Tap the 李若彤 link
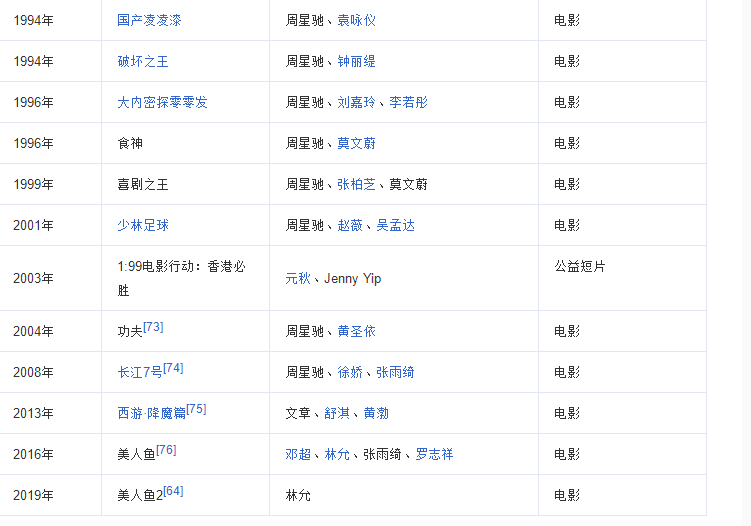Screen dimensions: 751x526 408,102
